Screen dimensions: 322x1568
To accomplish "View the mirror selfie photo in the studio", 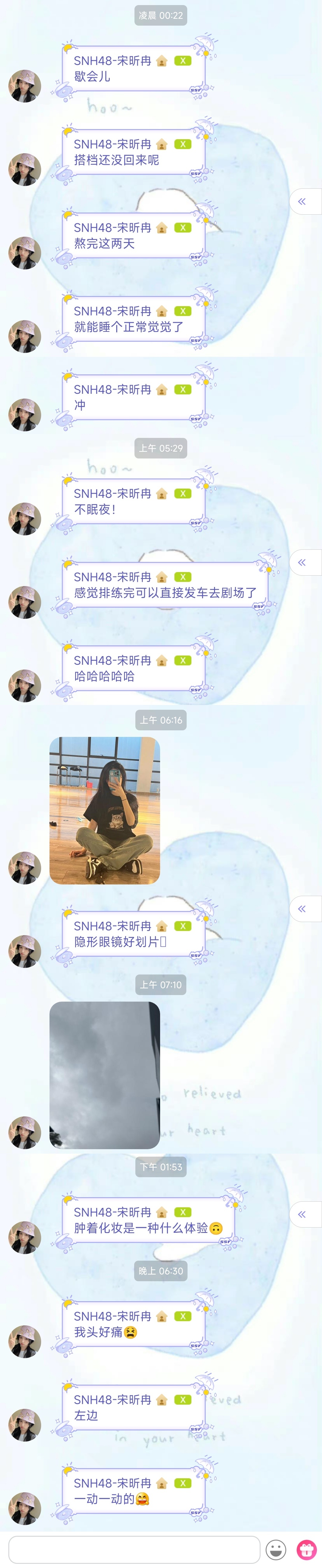I will (x=105, y=810).
